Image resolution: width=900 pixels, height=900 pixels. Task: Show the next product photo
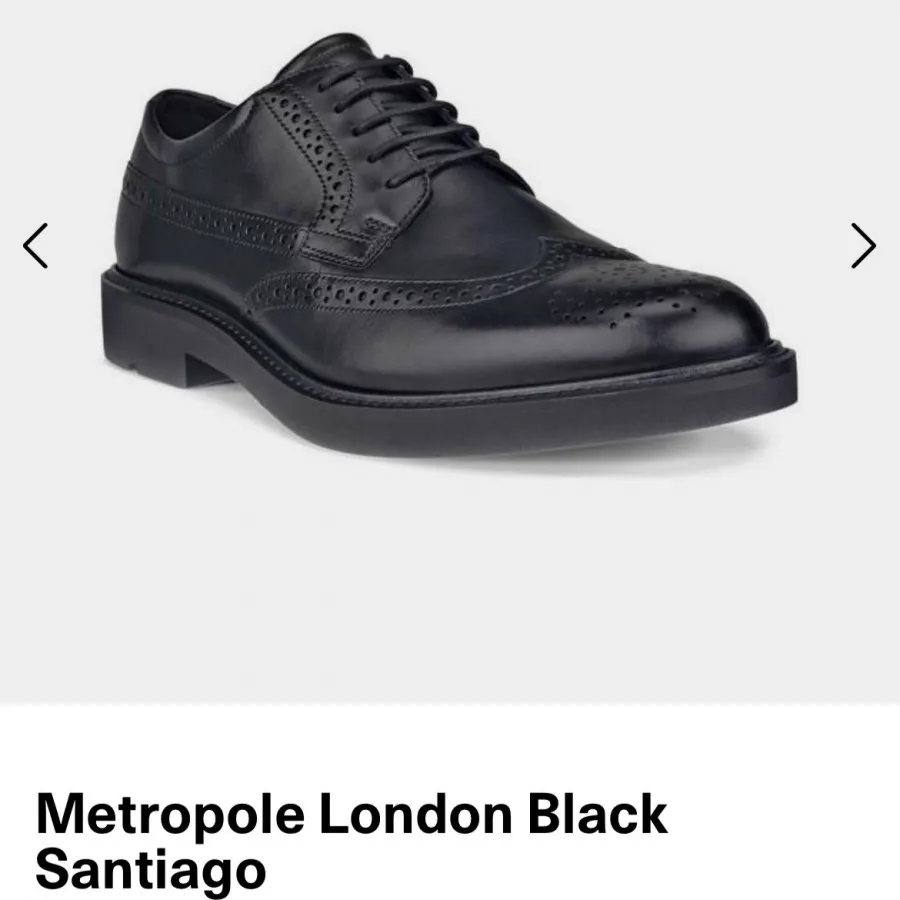(863, 246)
